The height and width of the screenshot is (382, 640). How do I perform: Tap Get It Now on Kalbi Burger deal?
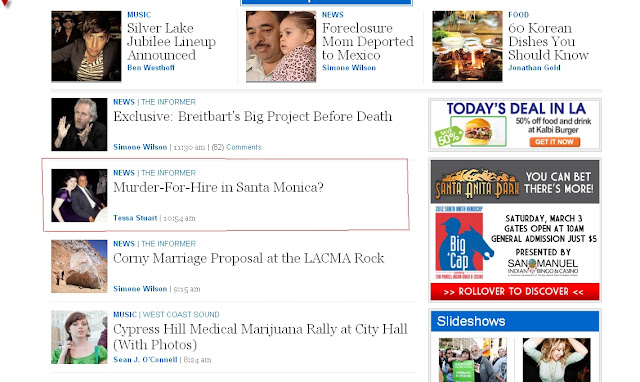point(555,142)
